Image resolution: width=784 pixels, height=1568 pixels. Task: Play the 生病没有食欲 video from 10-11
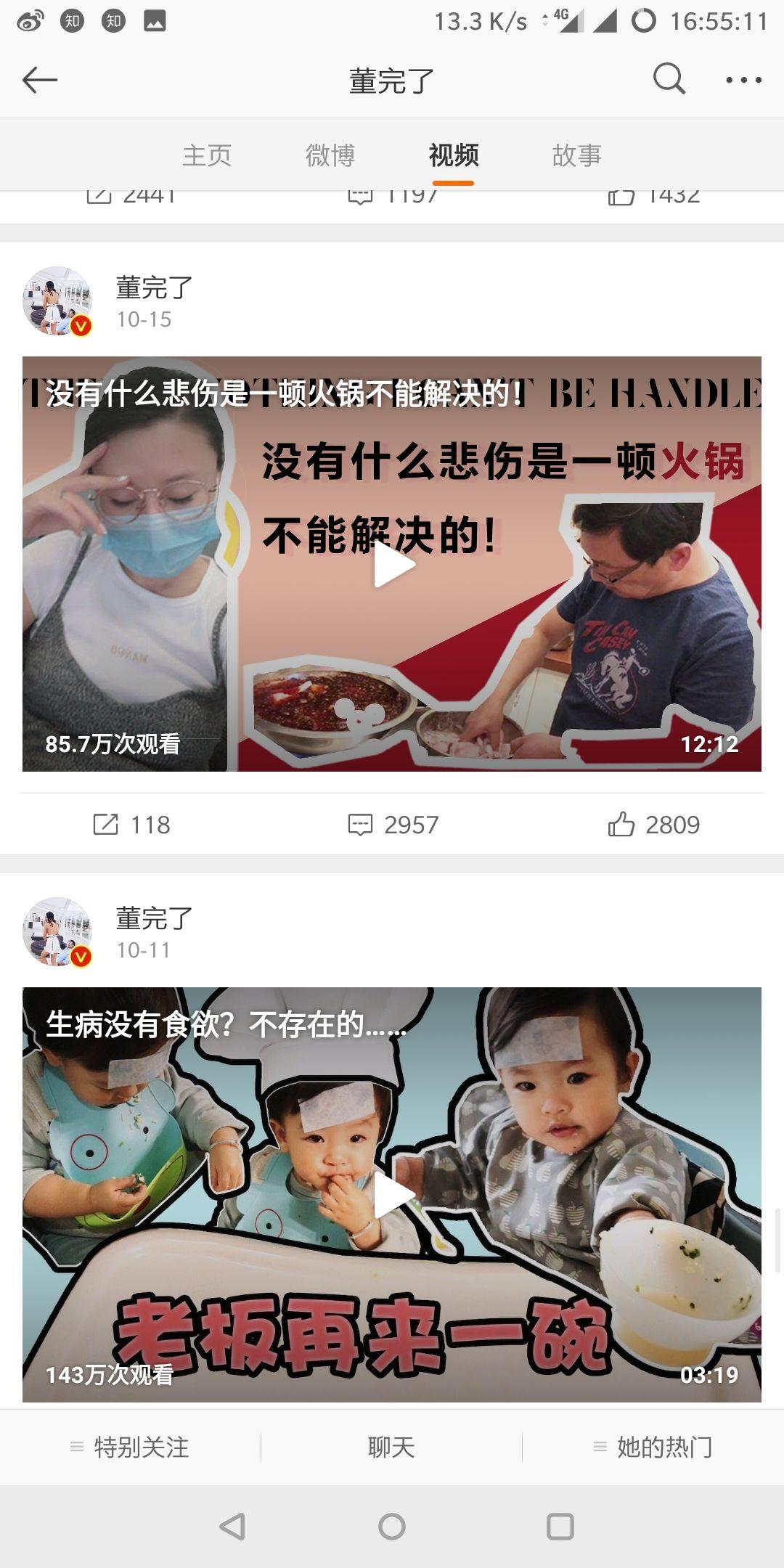(393, 1195)
